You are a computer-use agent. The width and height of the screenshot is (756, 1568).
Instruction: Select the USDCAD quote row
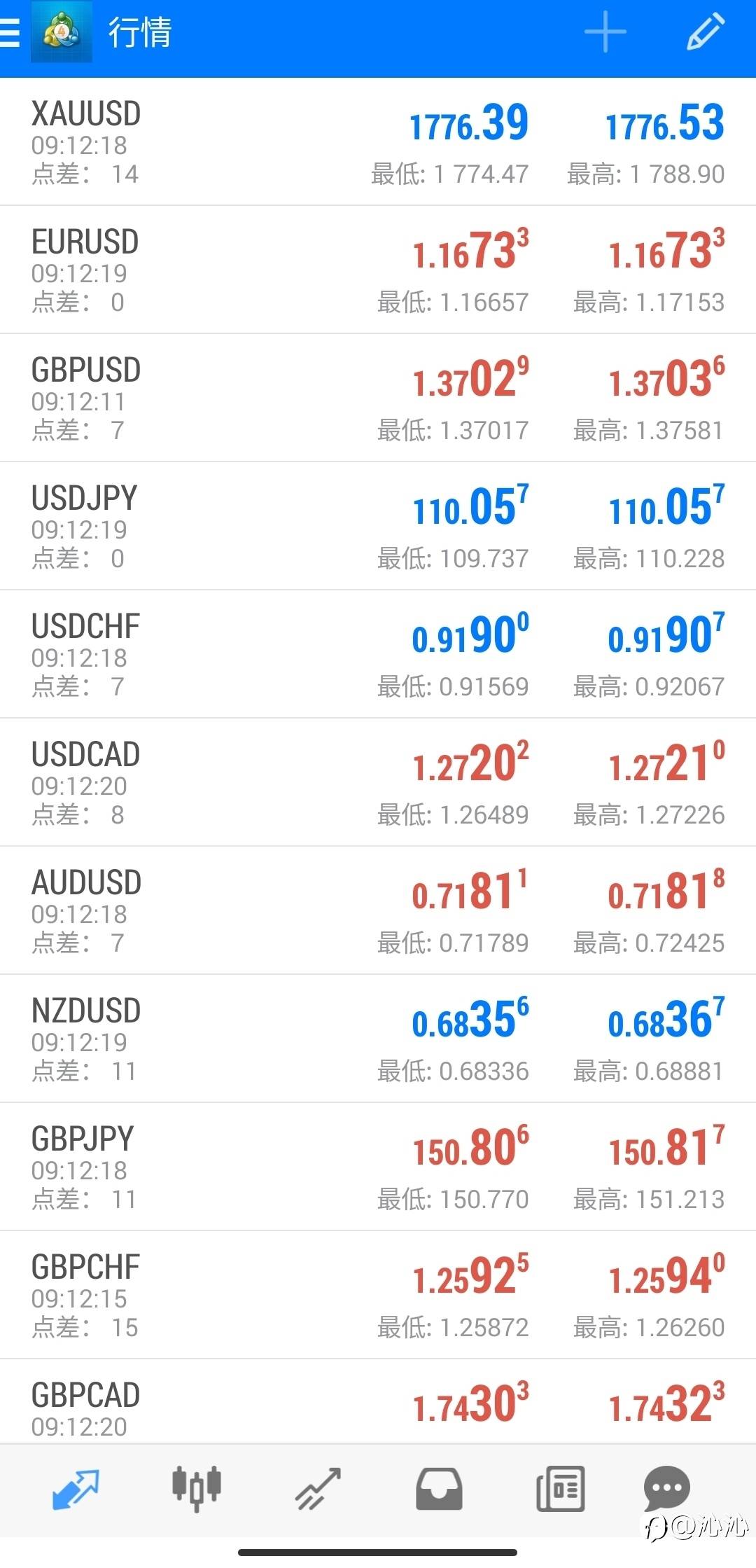coord(378,782)
